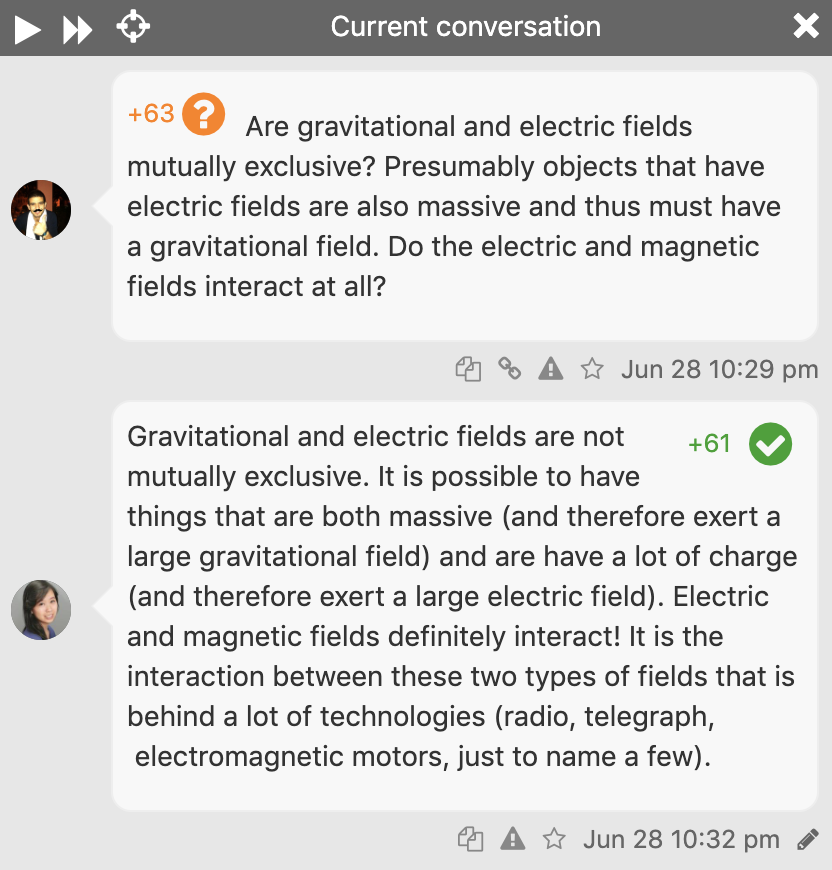Play the current conversation

click(x=28, y=28)
